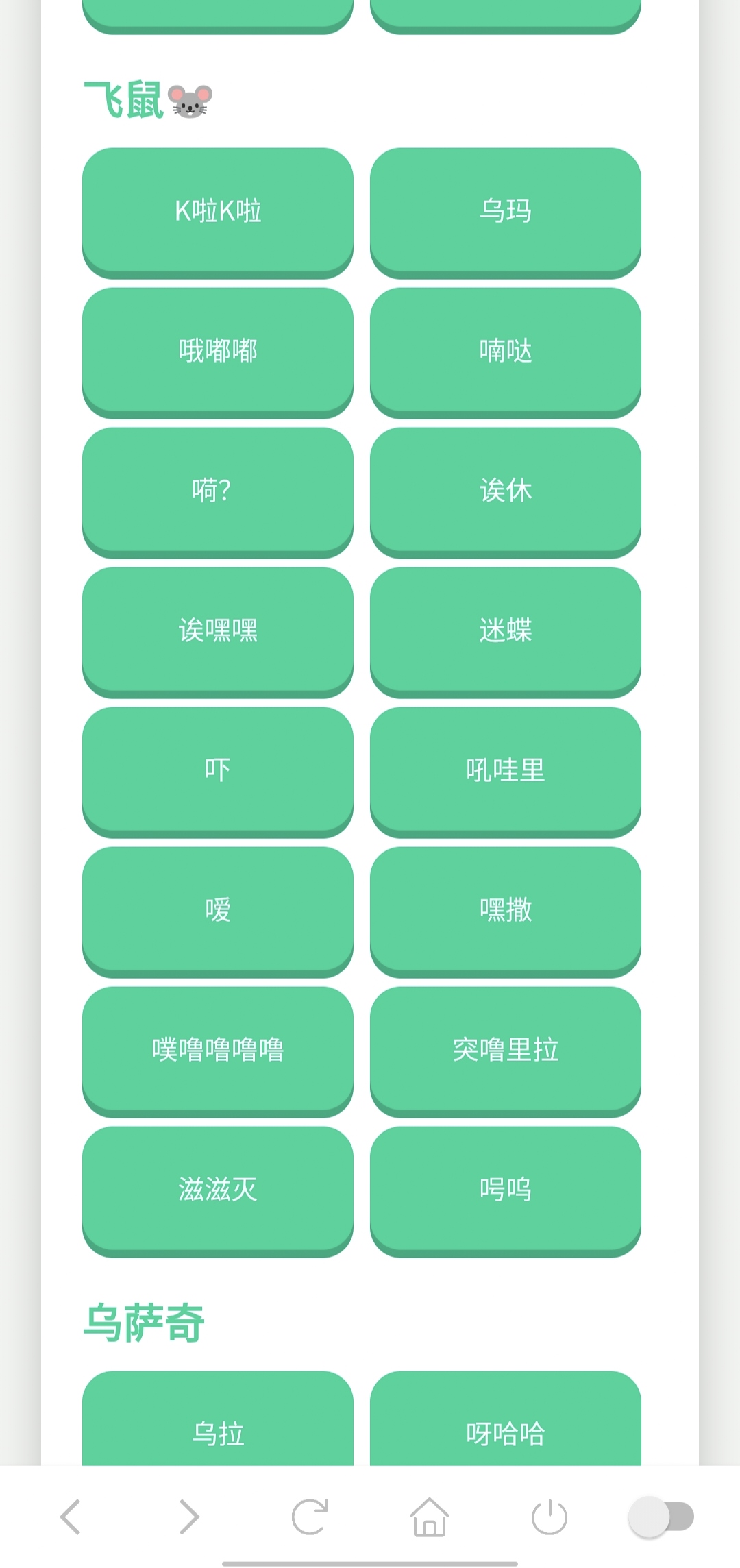The width and height of the screenshot is (740, 1568).
Task: Tap the 喃哒 button
Action: click(505, 350)
